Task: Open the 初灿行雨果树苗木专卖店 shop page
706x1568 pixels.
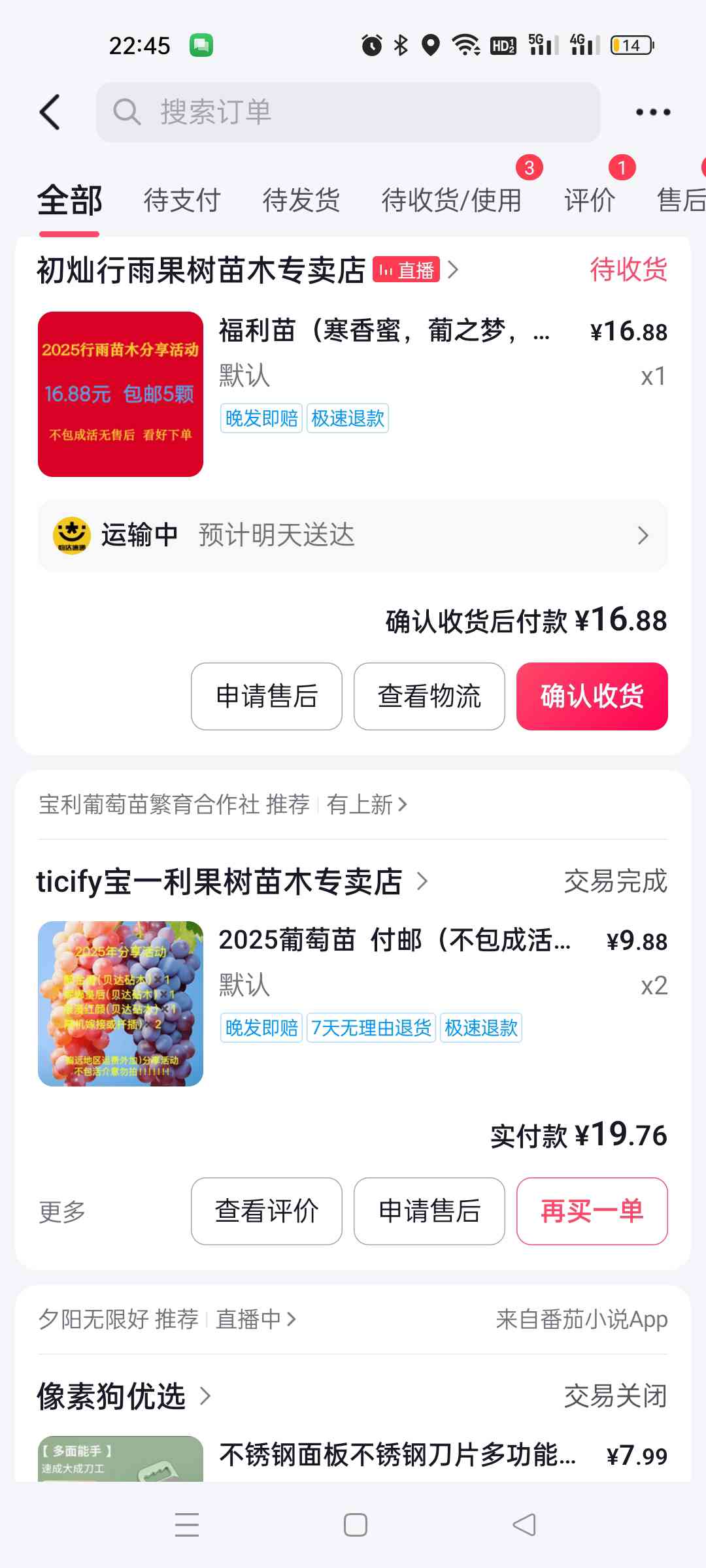Action: click(248, 270)
